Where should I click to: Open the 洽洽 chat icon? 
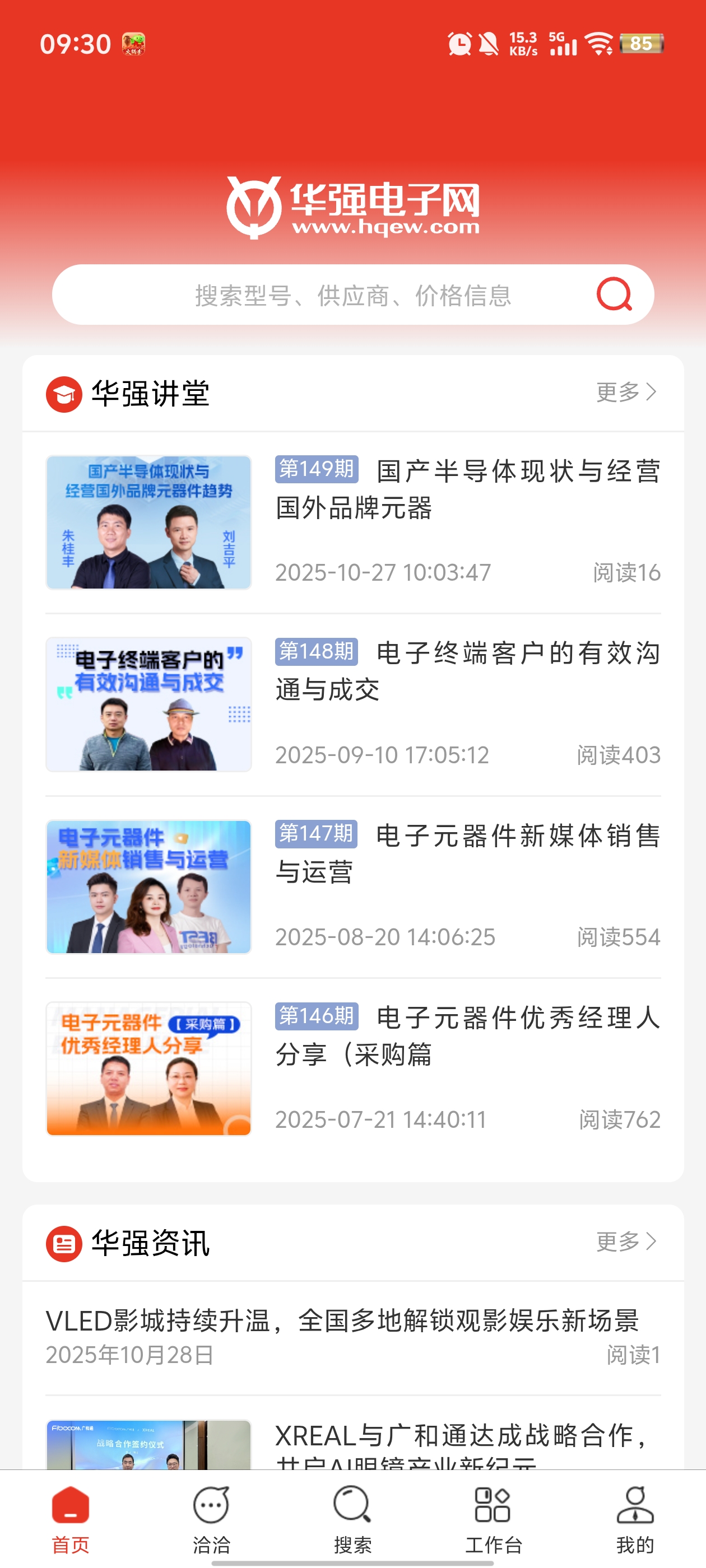[211, 1504]
